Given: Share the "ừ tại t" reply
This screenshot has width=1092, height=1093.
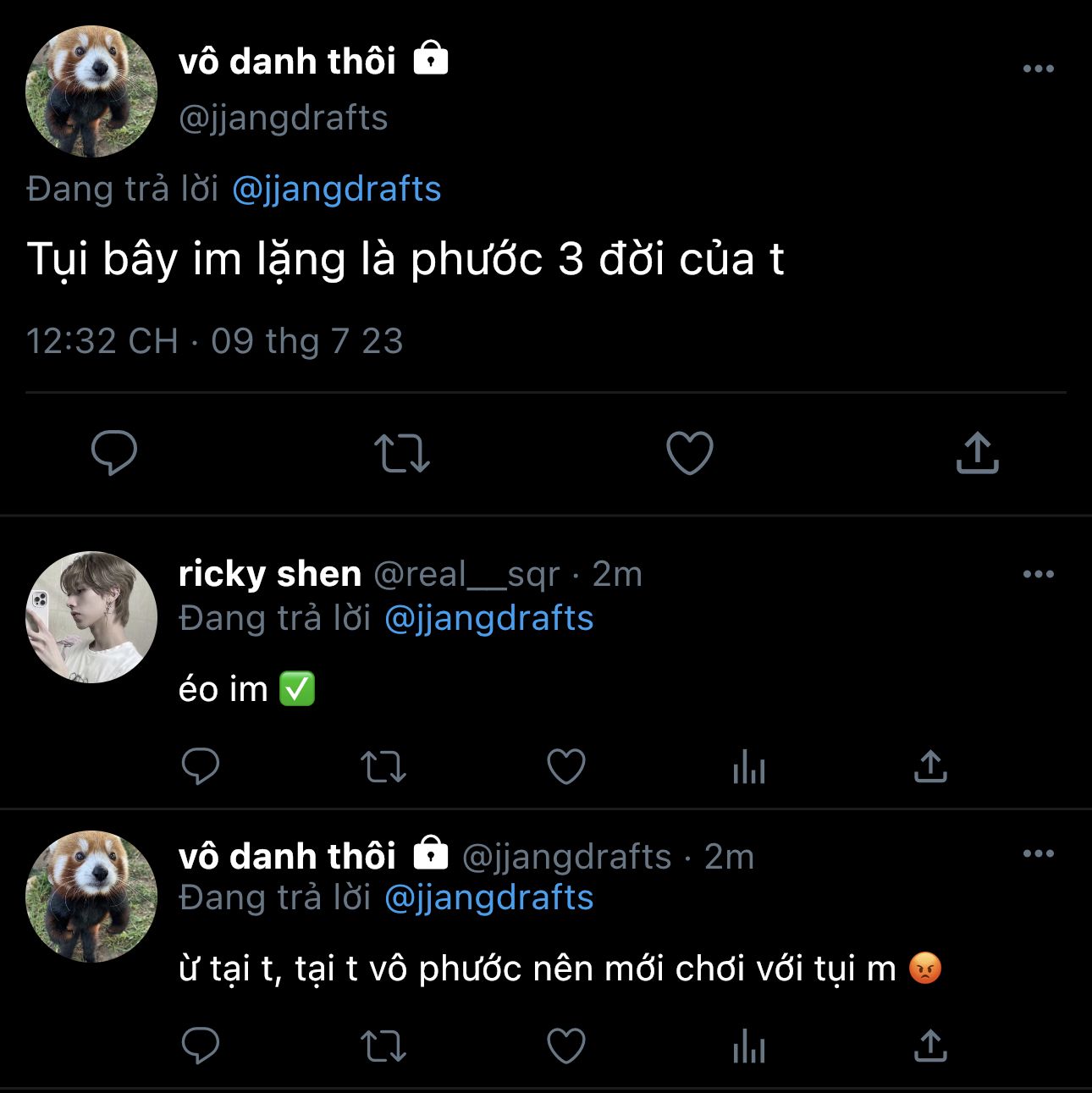Looking at the screenshot, I should (930, 1046).
